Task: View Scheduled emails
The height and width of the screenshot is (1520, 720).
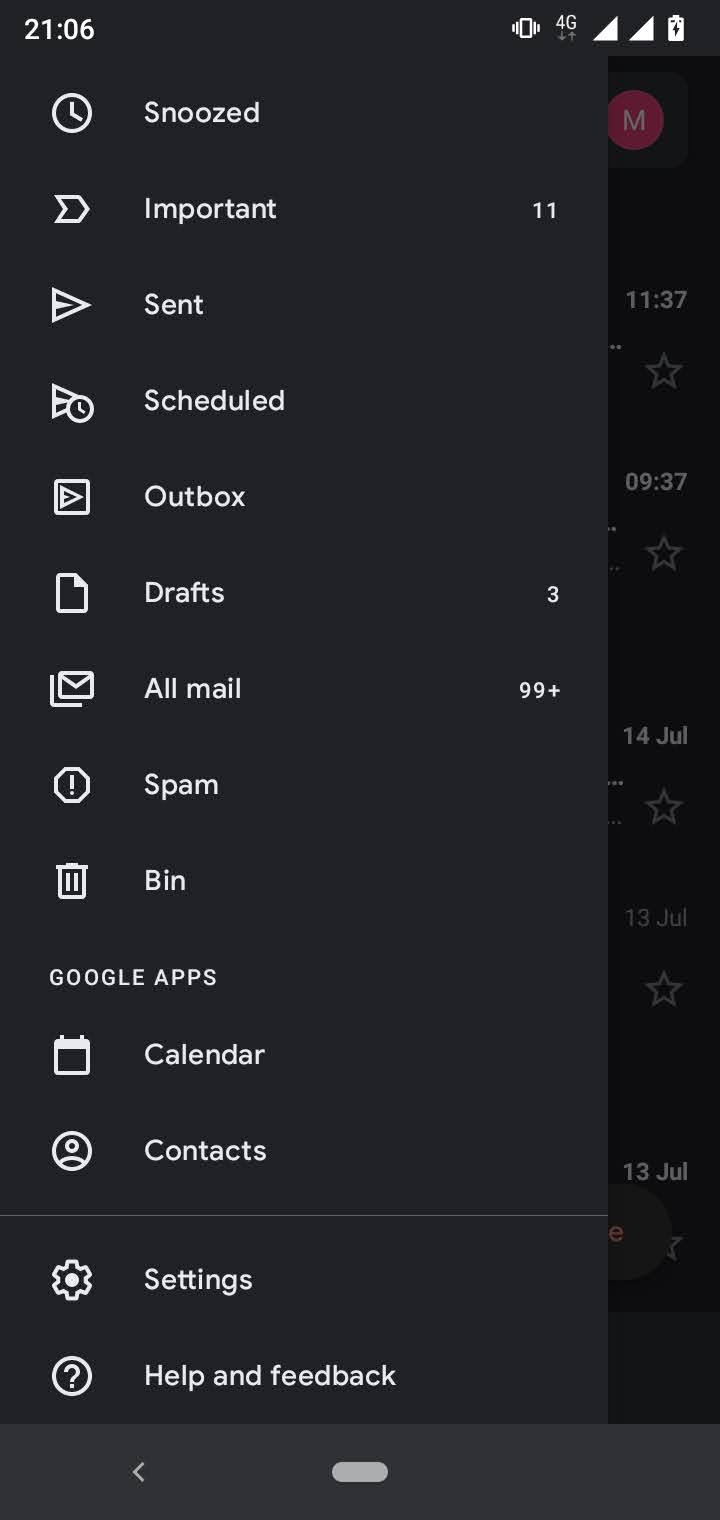Action: 304,401
